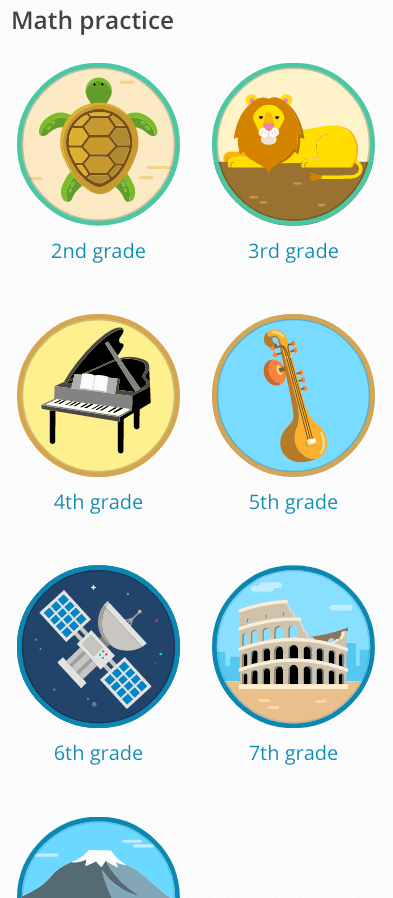Go to 6th grade satellite tile
The width and height of the screenshot is (393, 898).
[x=99, y=647]
